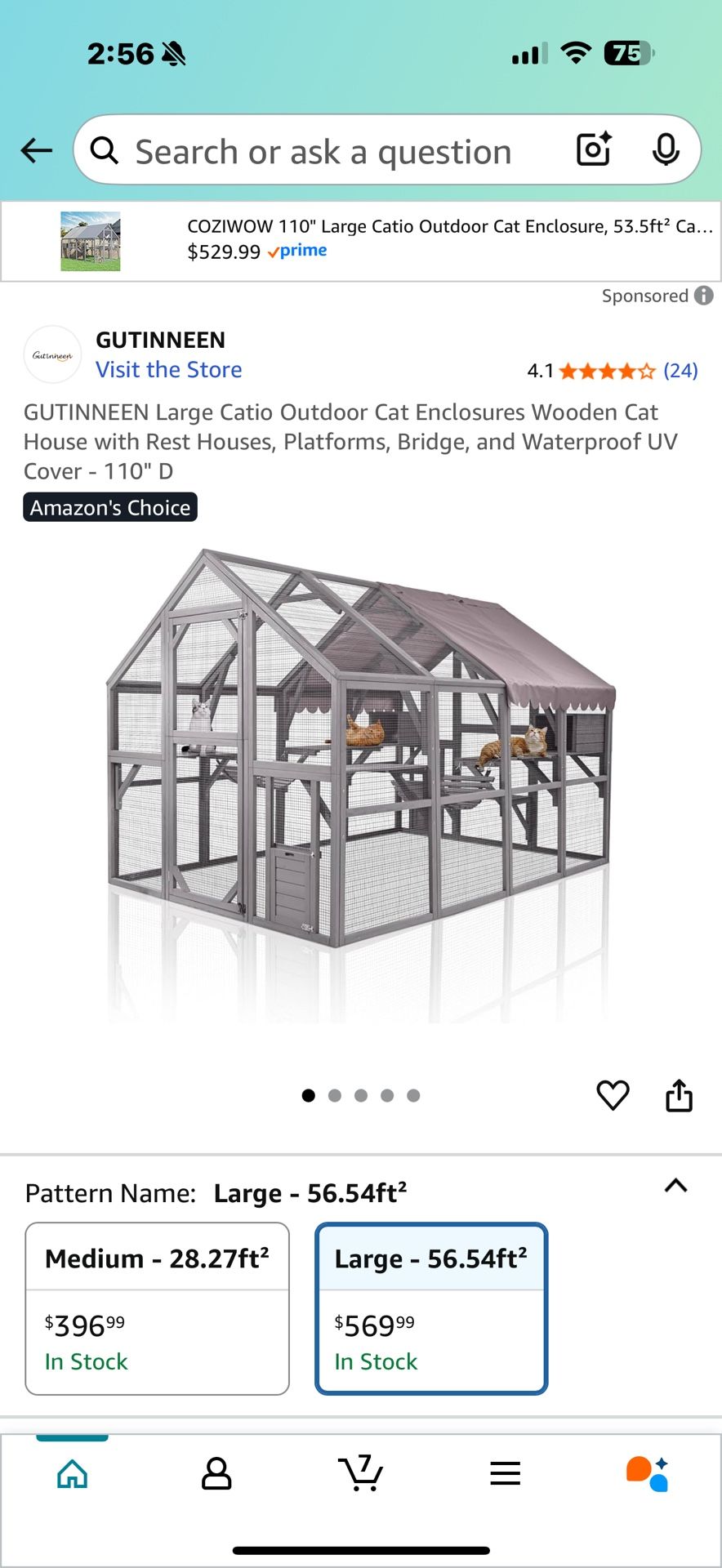Open the account profile tab
This screenshot has width=722, height=1568.
pyautogui.click(x=216, y=1473)
